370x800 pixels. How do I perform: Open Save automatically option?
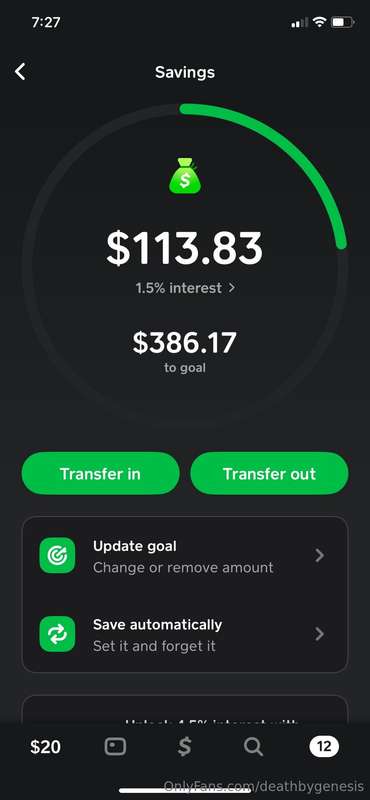point(185,634)
